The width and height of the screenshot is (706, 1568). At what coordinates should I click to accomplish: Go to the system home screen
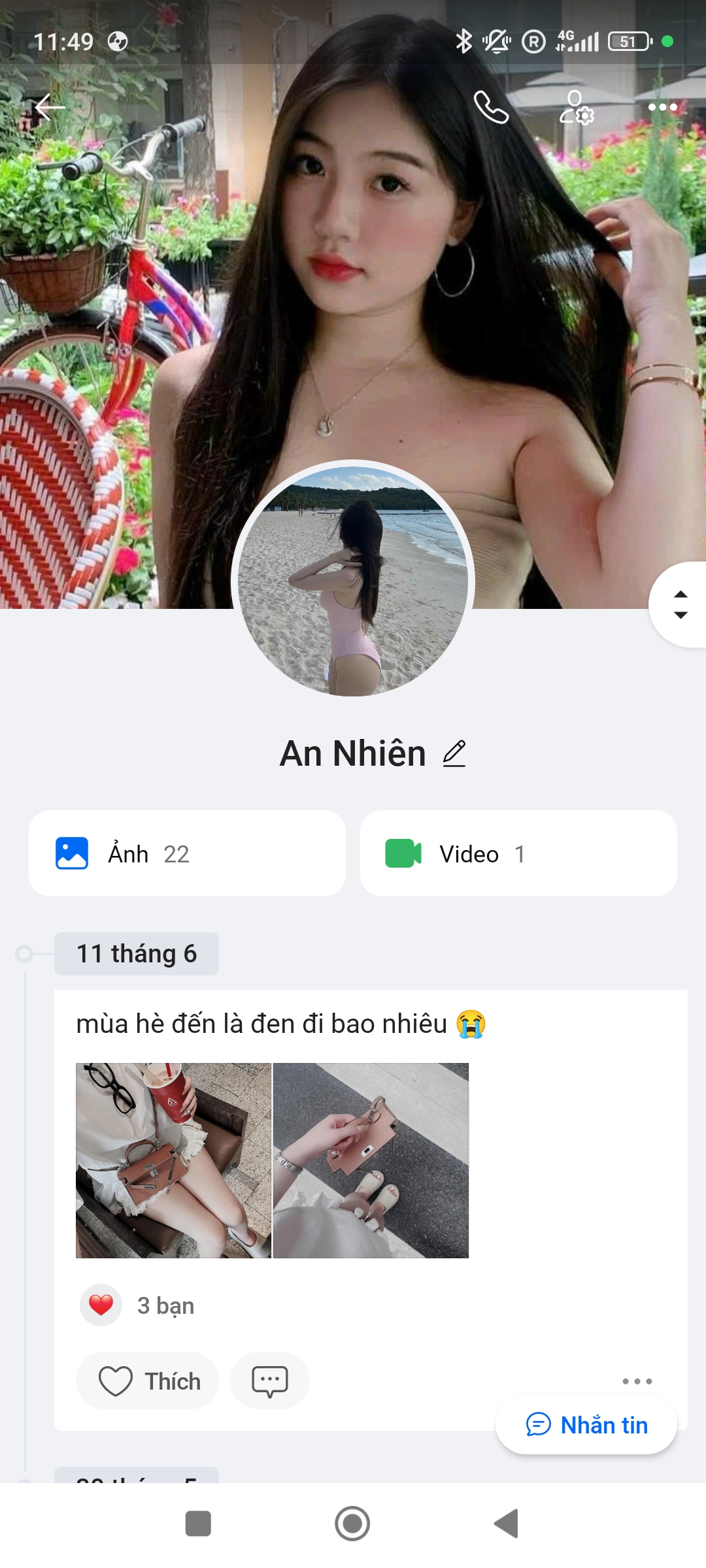[x=352, y=1524]
